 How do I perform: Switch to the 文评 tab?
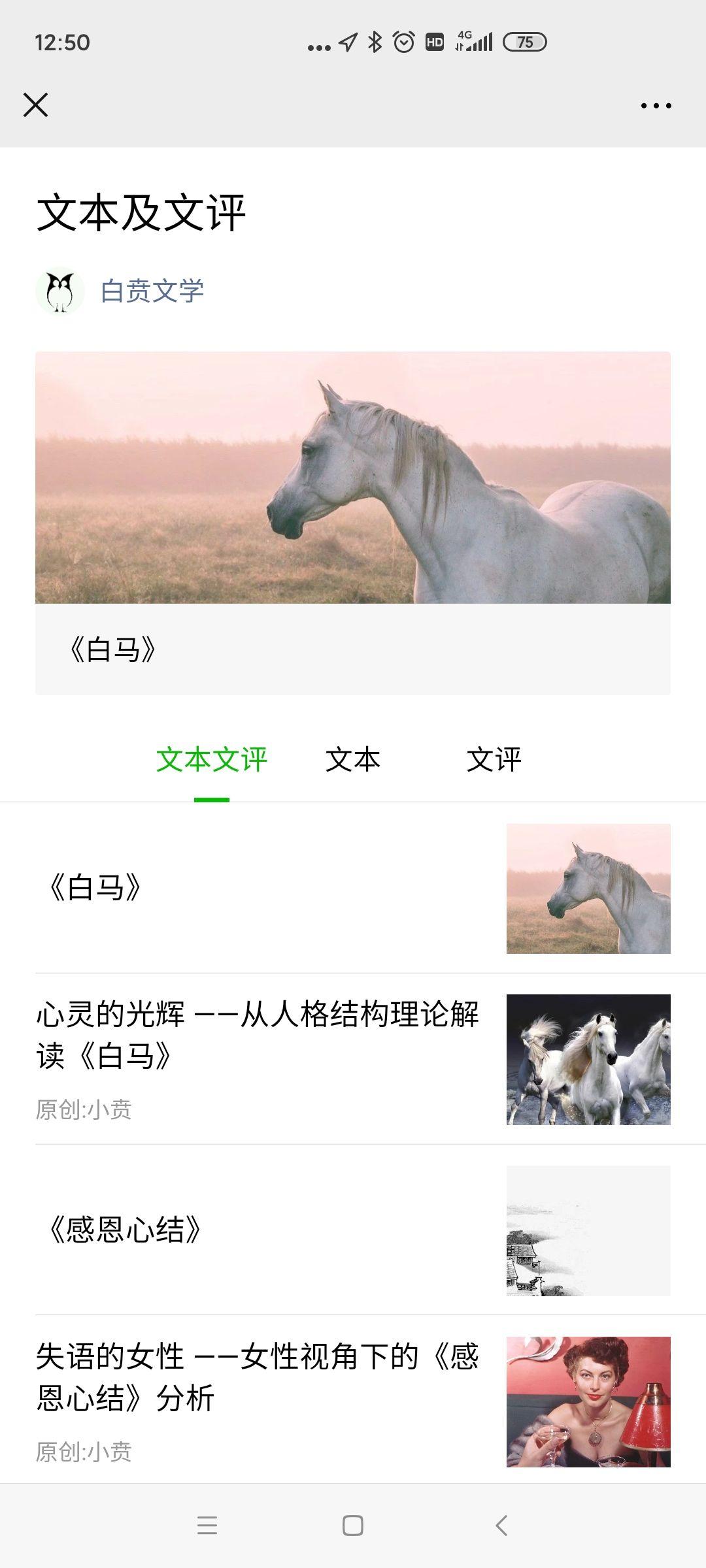pyautogui.click(x=494, y=760)
